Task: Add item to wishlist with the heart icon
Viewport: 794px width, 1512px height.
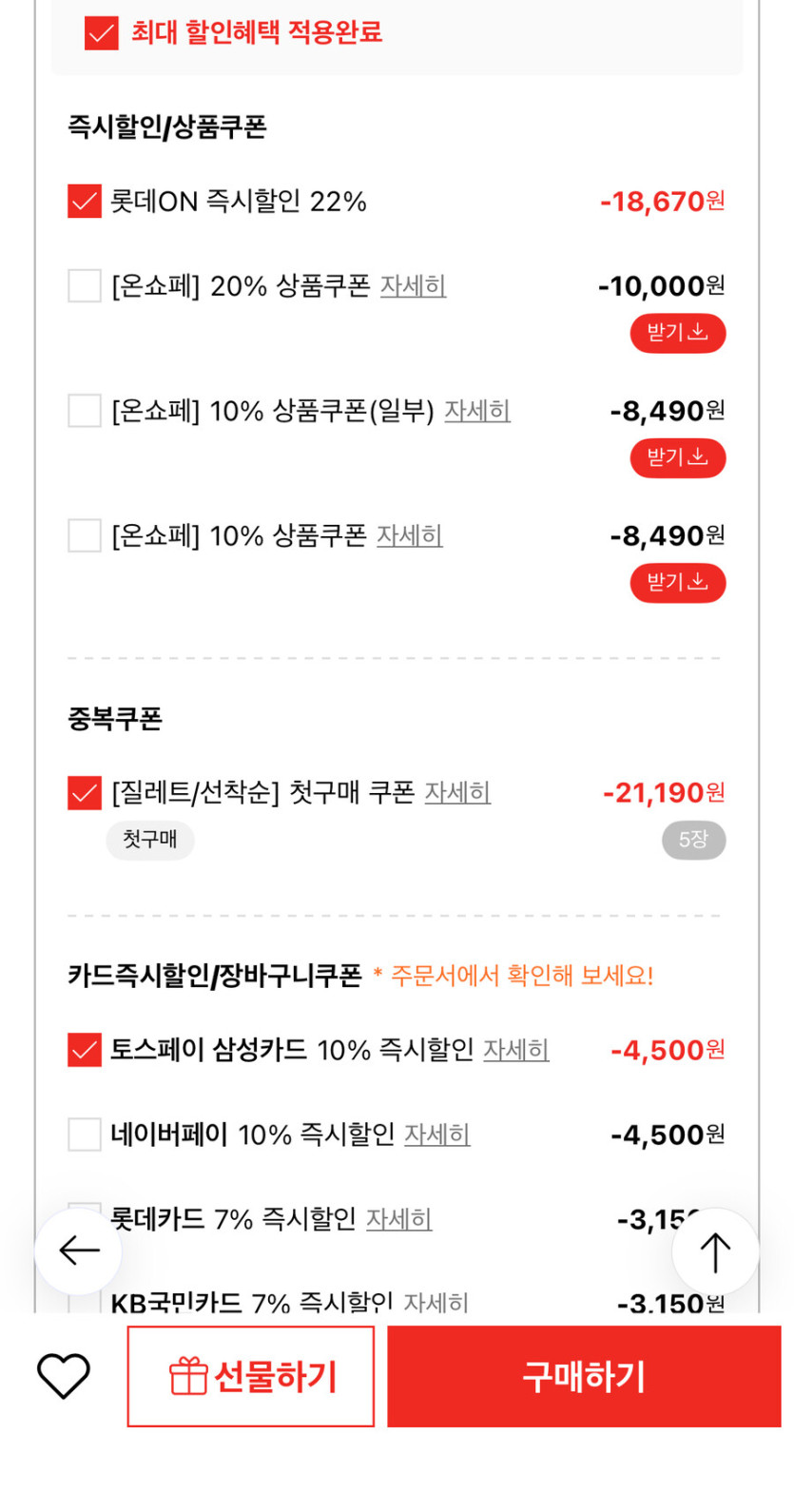Action: pyautogui.click(x=61, y=1374)
